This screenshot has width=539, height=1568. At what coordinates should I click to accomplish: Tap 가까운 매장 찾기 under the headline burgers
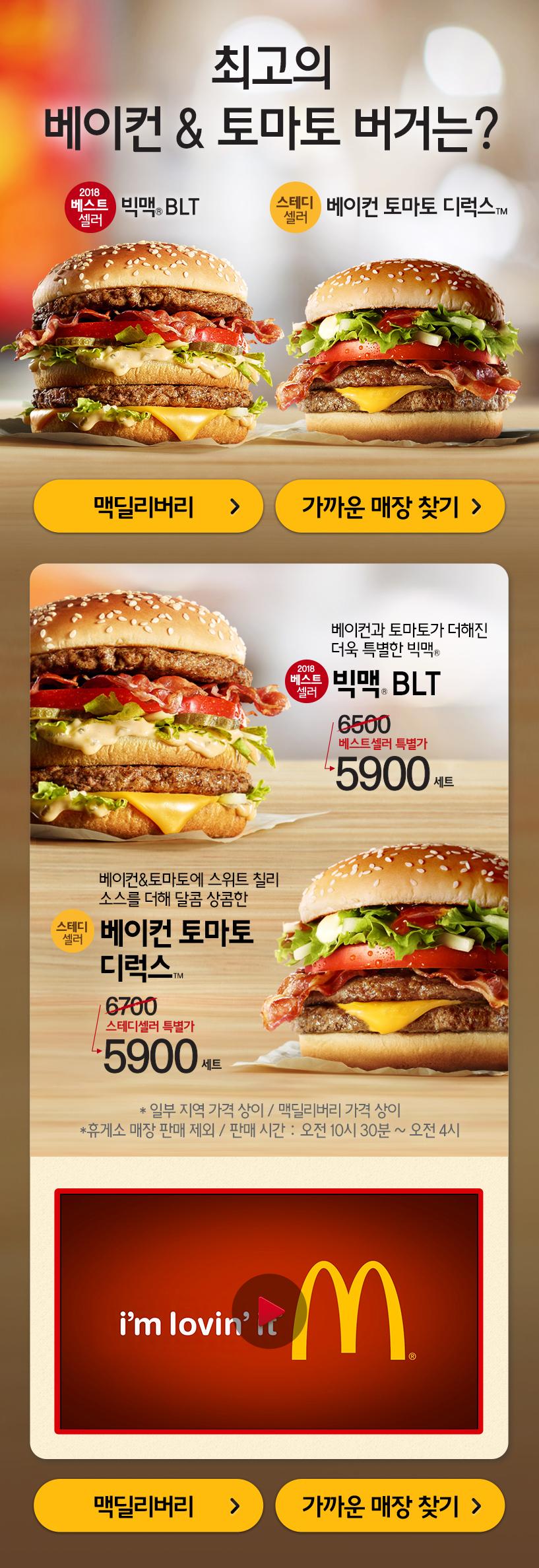click(390, 506)
